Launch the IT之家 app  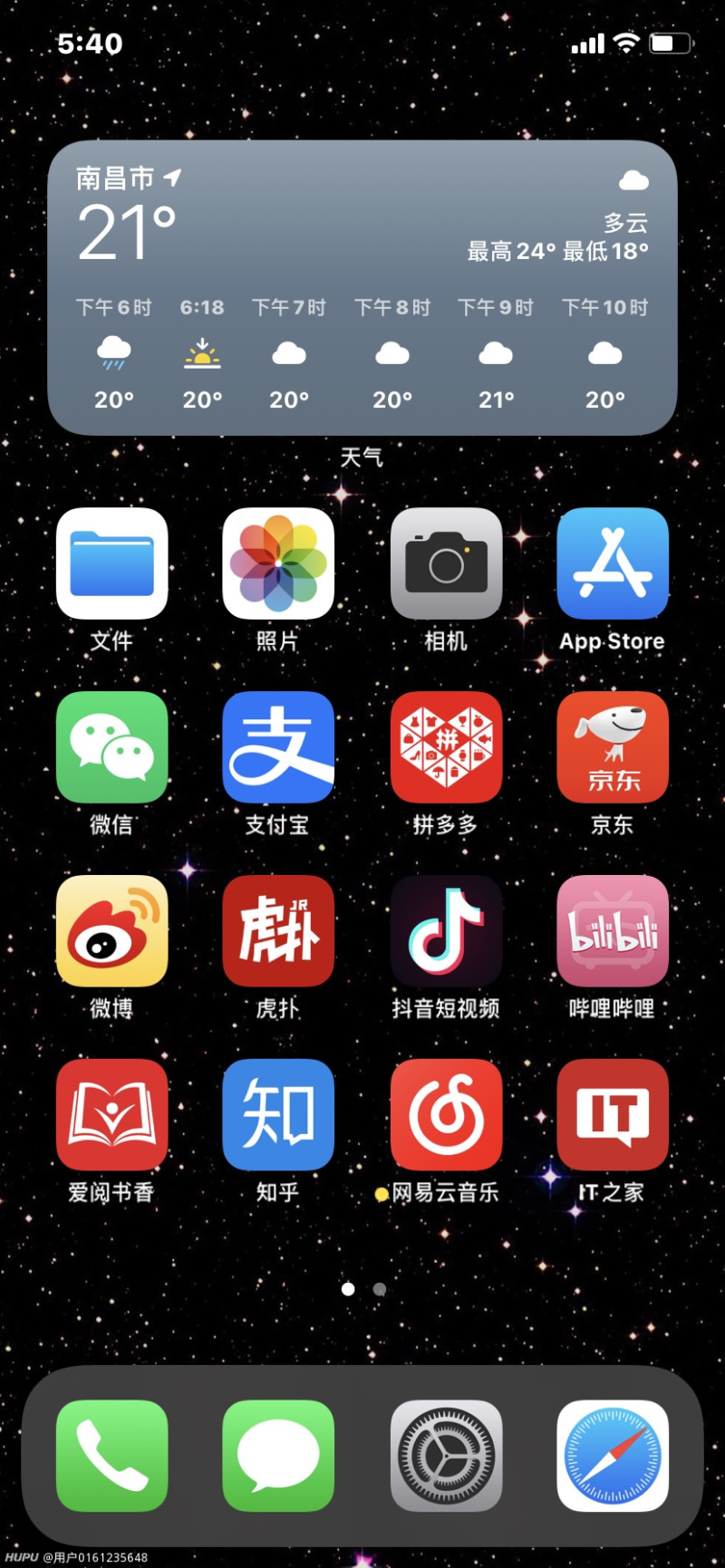click(x=613, y=1115)
